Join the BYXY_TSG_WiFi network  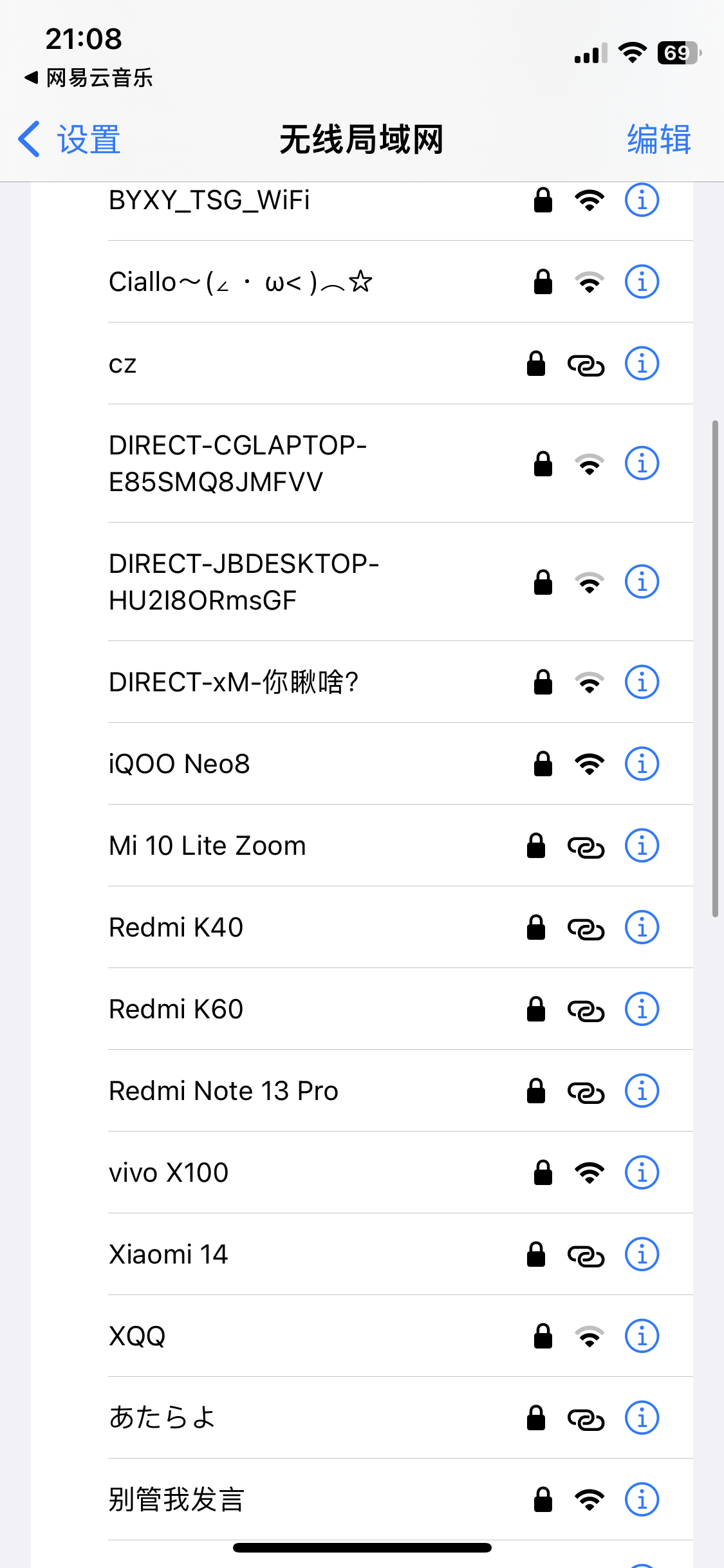pos(209,200)
